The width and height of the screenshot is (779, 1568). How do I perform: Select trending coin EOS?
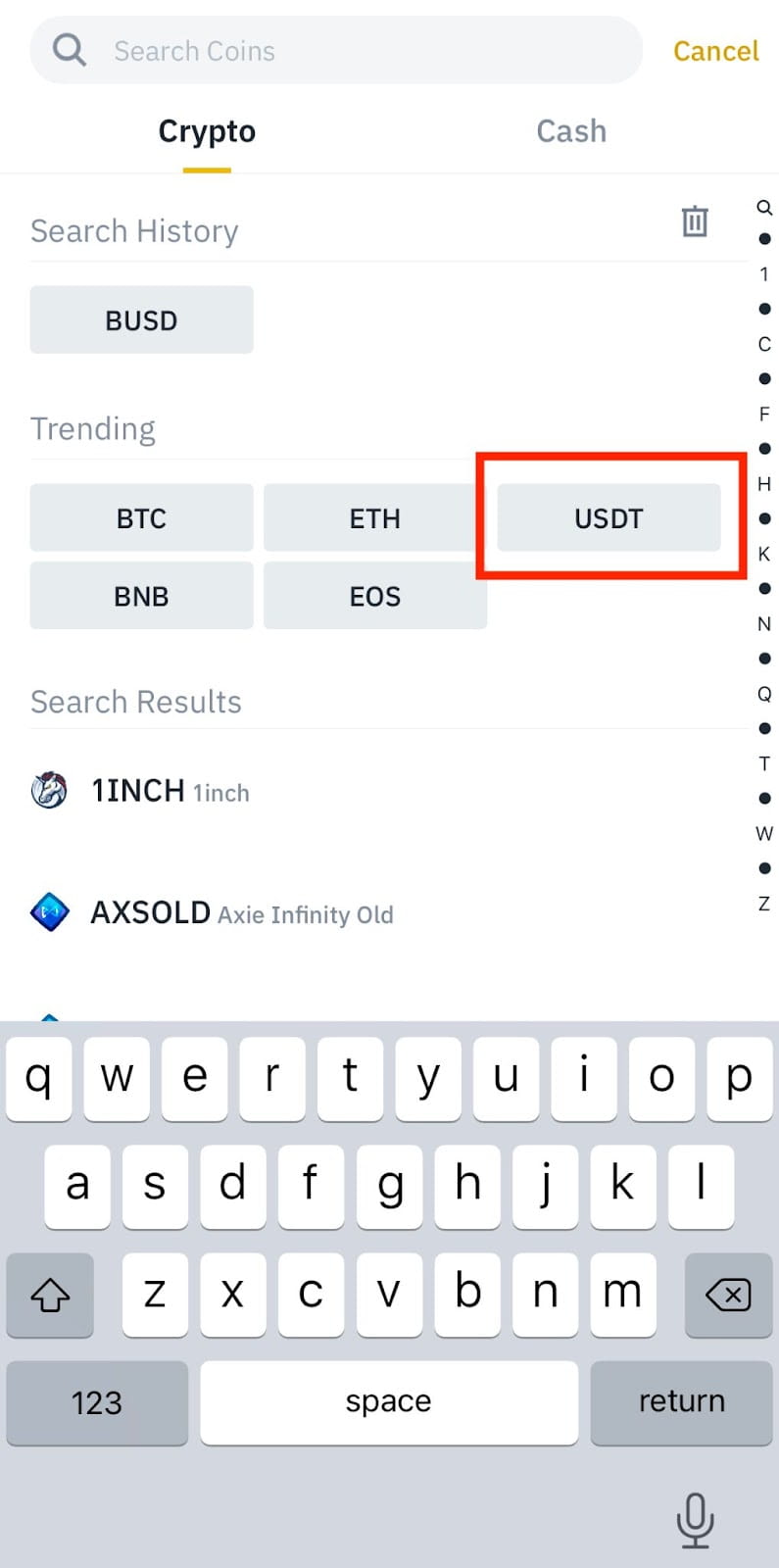375,596
